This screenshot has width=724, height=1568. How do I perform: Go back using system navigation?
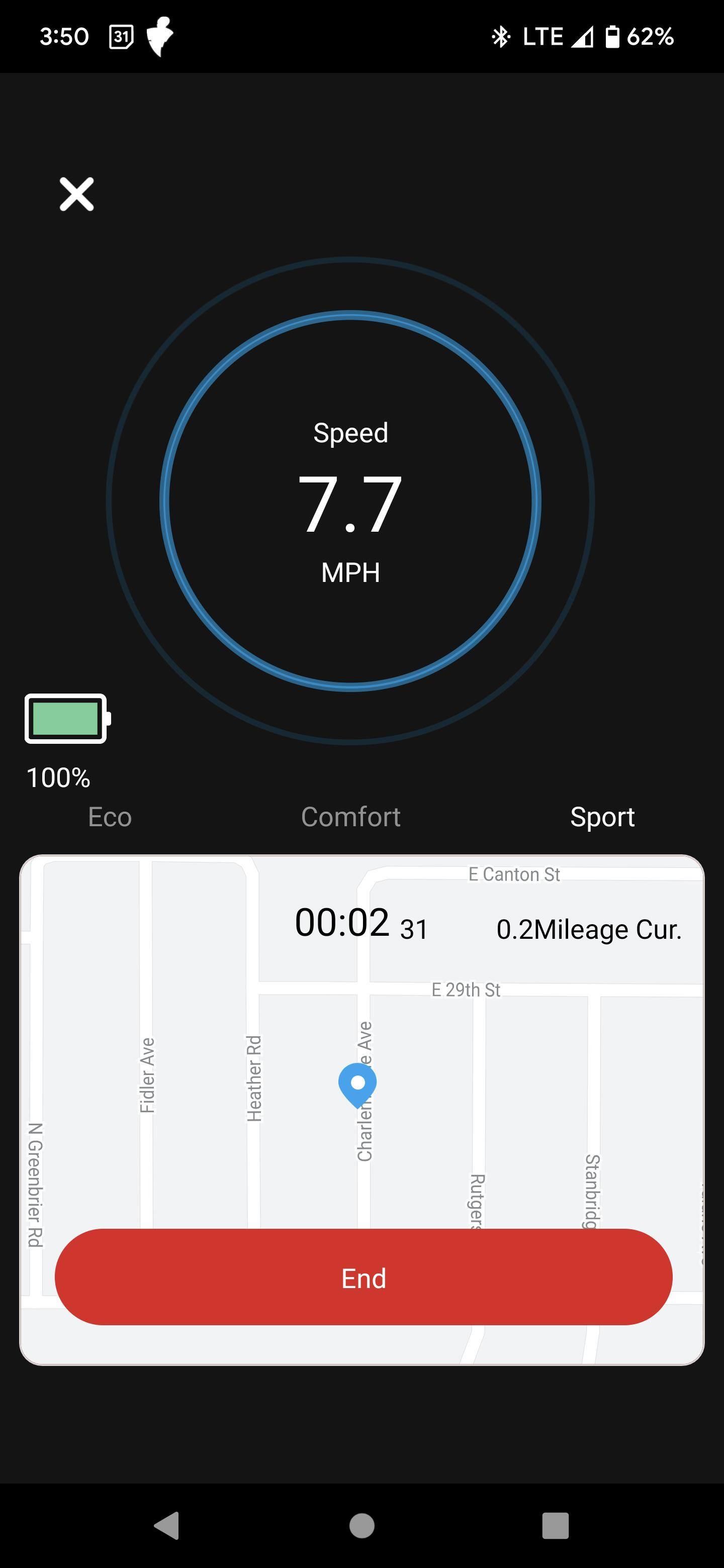pos(166,1525)
